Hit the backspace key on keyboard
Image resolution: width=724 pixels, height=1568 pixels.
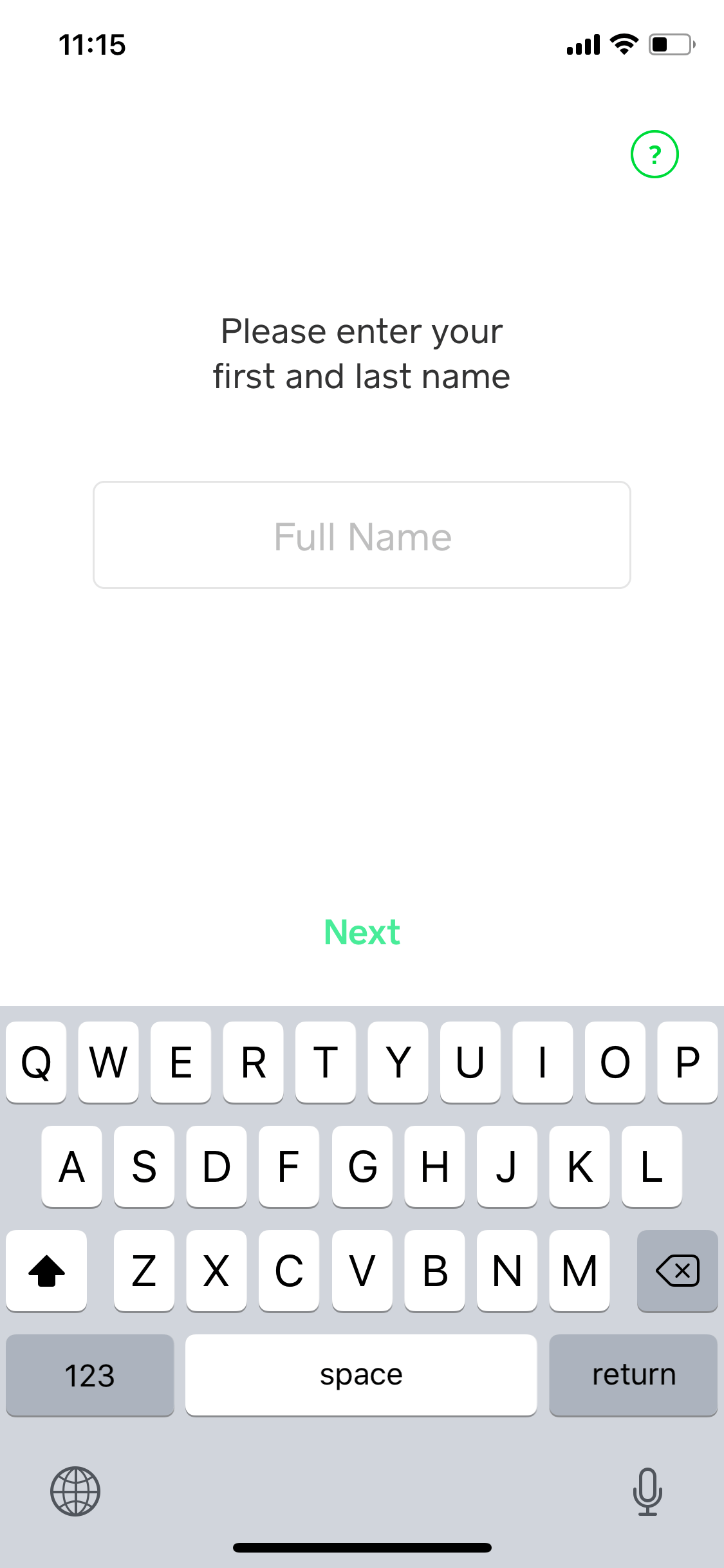[x=677, y=1271]
